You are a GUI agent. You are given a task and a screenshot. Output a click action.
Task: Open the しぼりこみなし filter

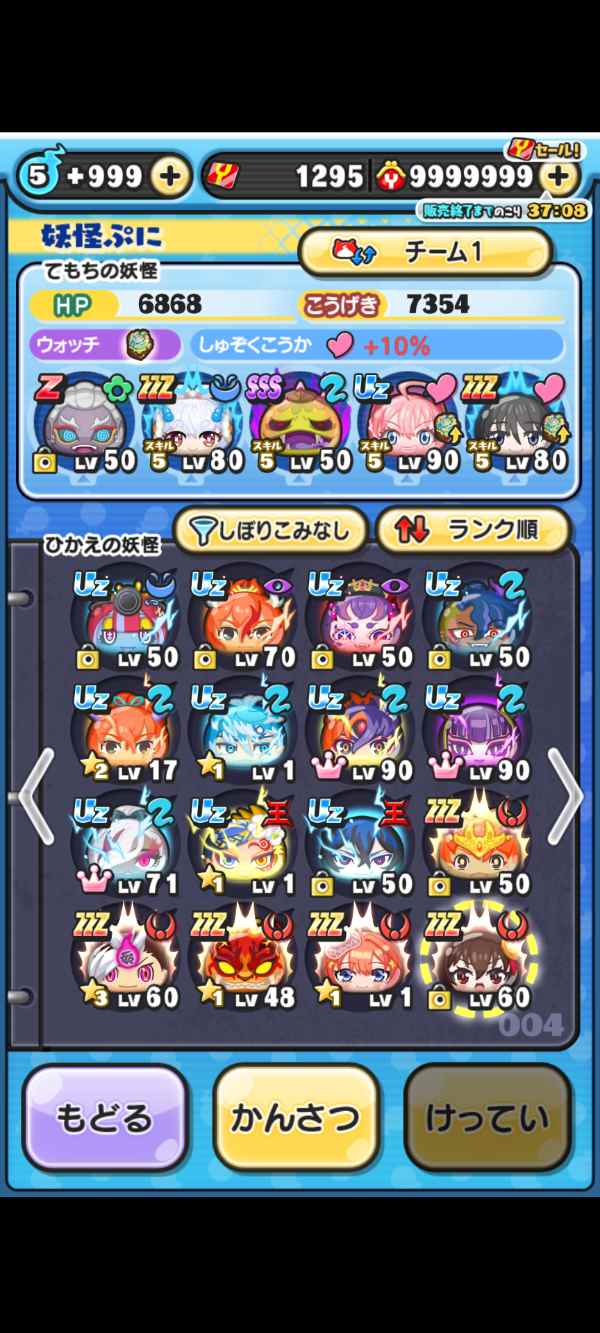(x=271, y=531)
